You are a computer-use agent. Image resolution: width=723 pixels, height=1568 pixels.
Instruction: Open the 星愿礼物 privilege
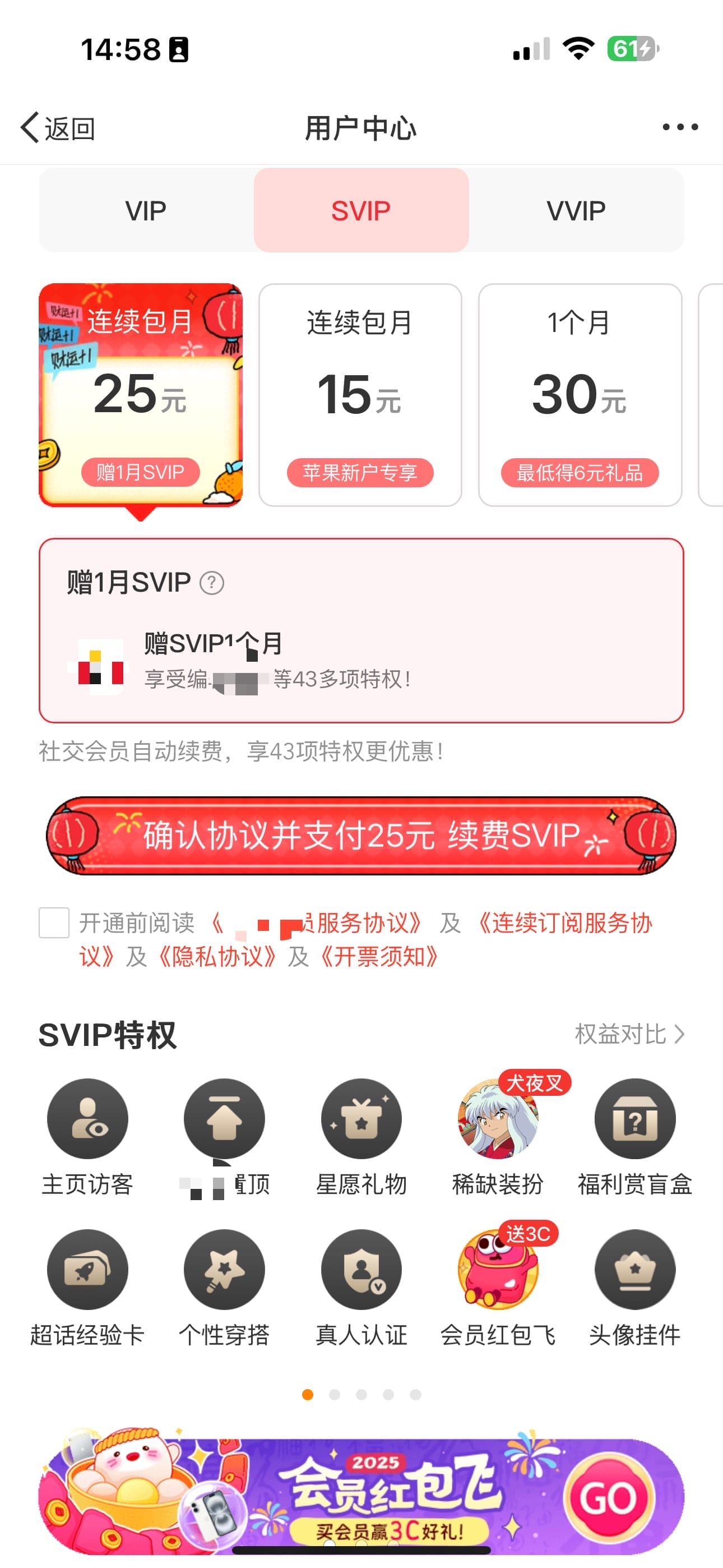[361, 1119]
